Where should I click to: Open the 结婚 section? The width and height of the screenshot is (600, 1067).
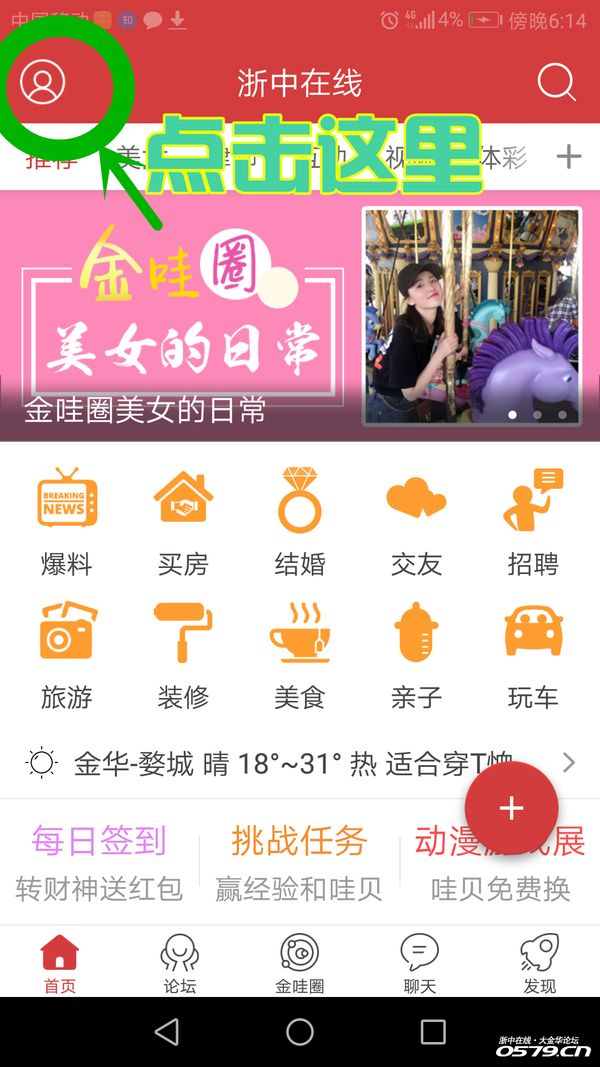pyautogui.click(x=300, y=521)
